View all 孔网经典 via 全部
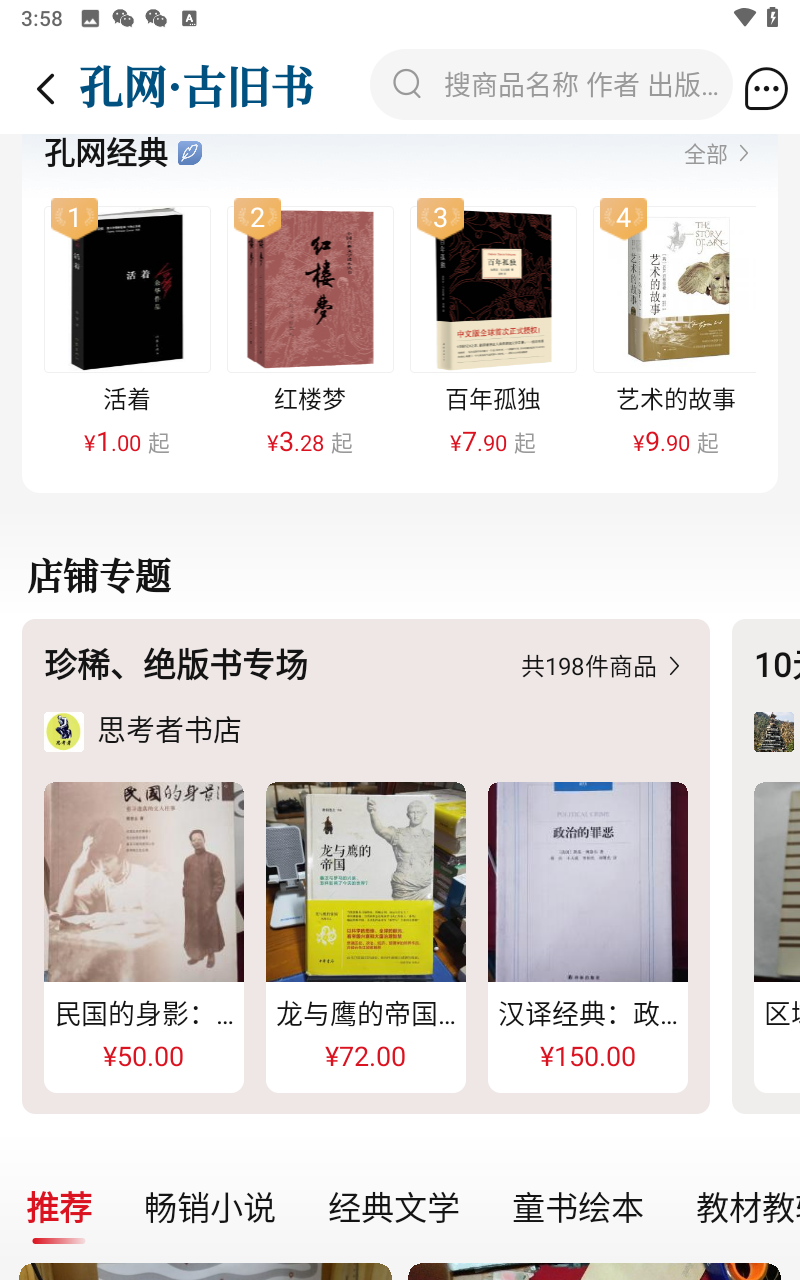The width and height of the screenshot is (800, 1280). click(716, 154)
